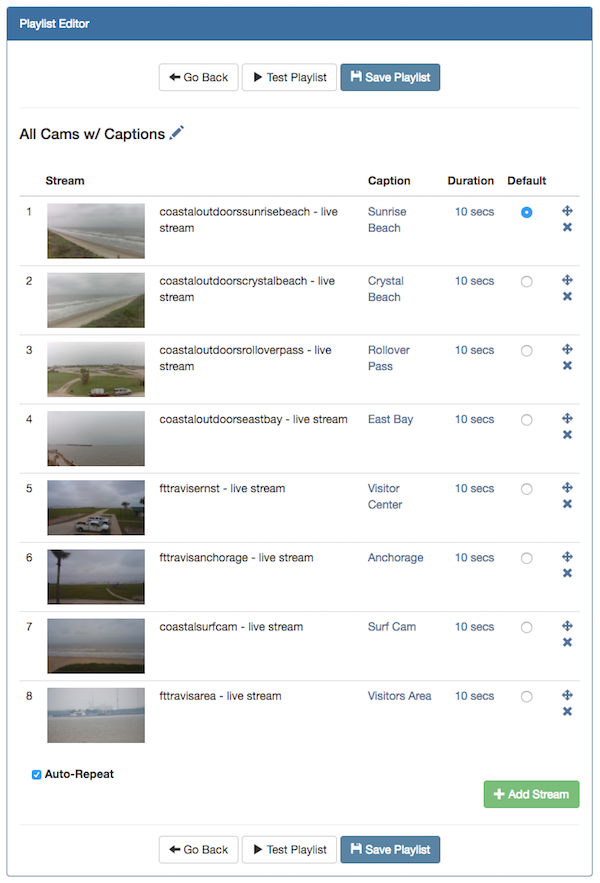
Task: Tap the top Go Back button
Action: click(198, 77)
